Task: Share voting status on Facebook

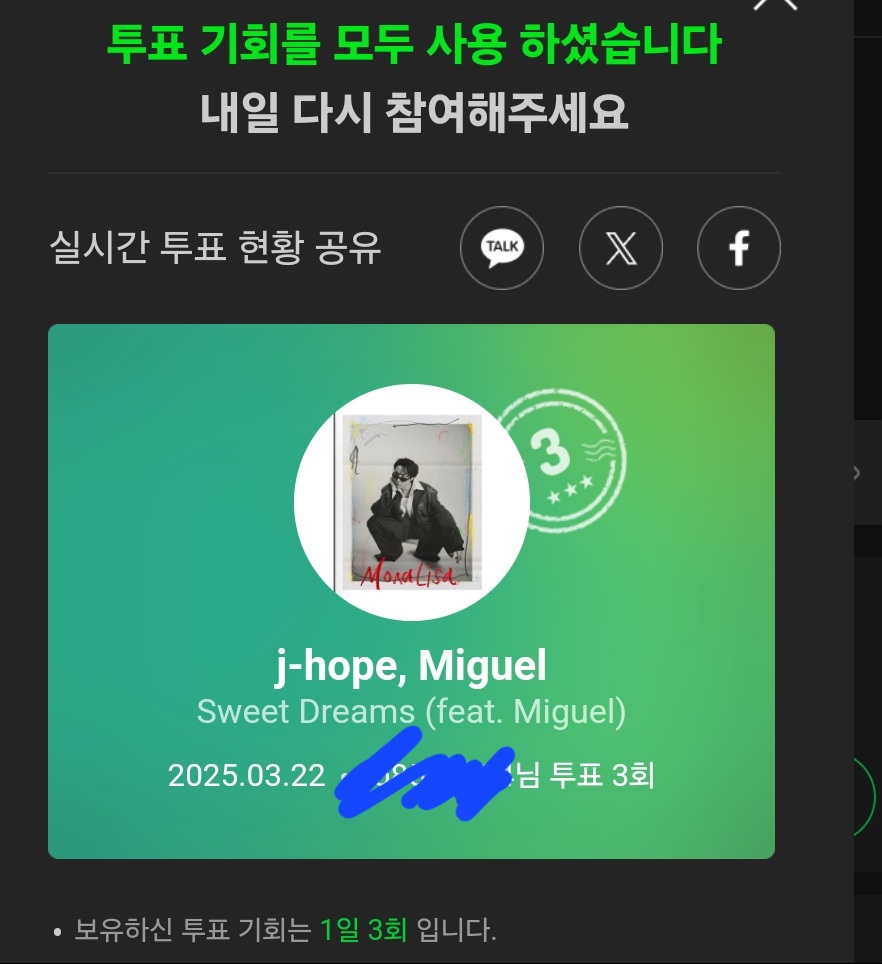Action: [x=739, y=247]
